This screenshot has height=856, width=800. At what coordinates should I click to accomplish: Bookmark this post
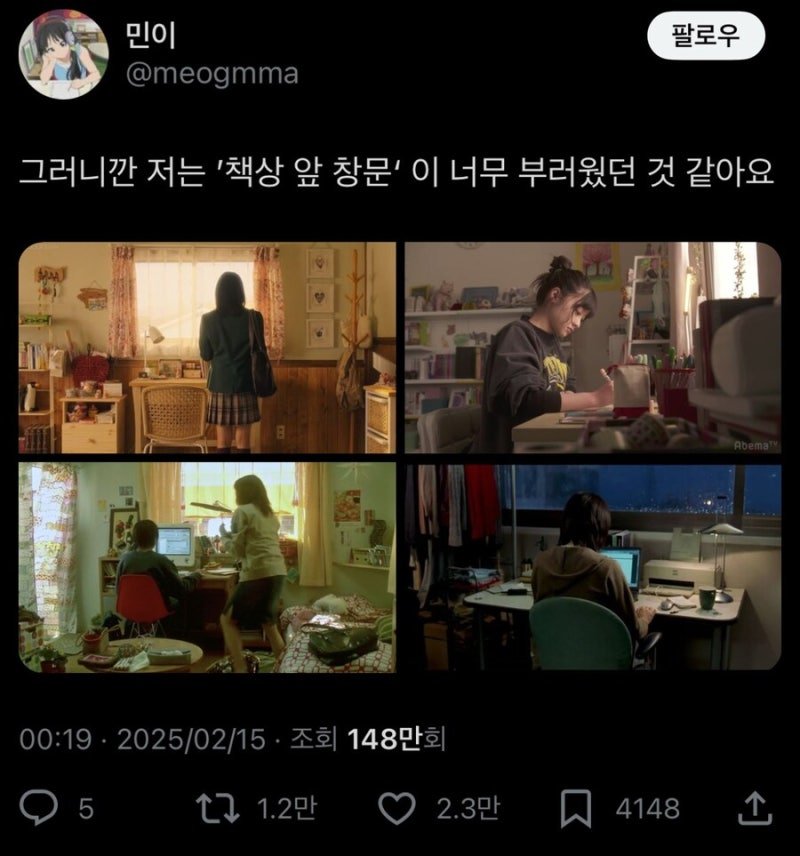click(576, 808)
